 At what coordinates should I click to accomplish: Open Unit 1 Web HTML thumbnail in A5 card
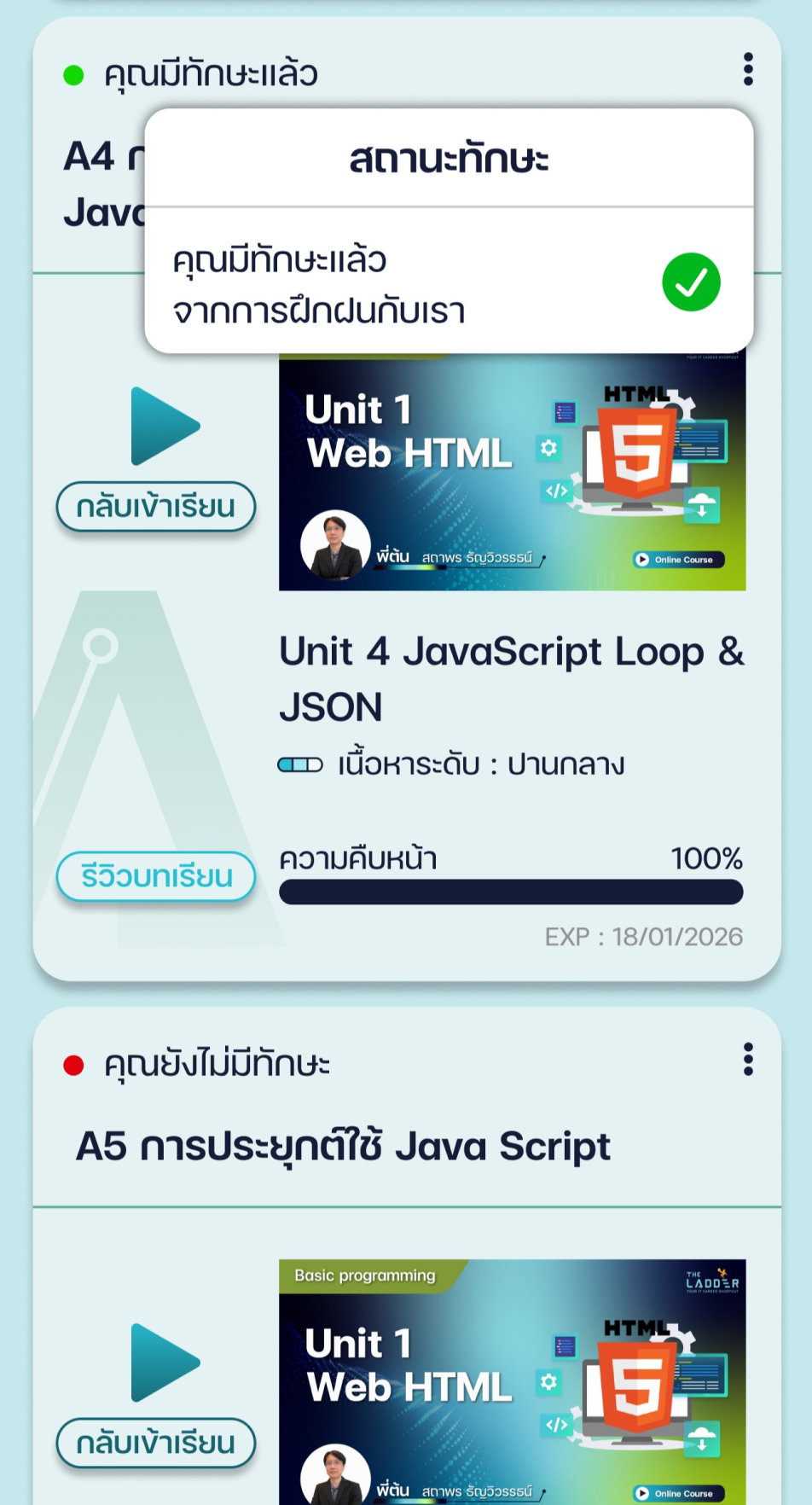pos(512,1382)
